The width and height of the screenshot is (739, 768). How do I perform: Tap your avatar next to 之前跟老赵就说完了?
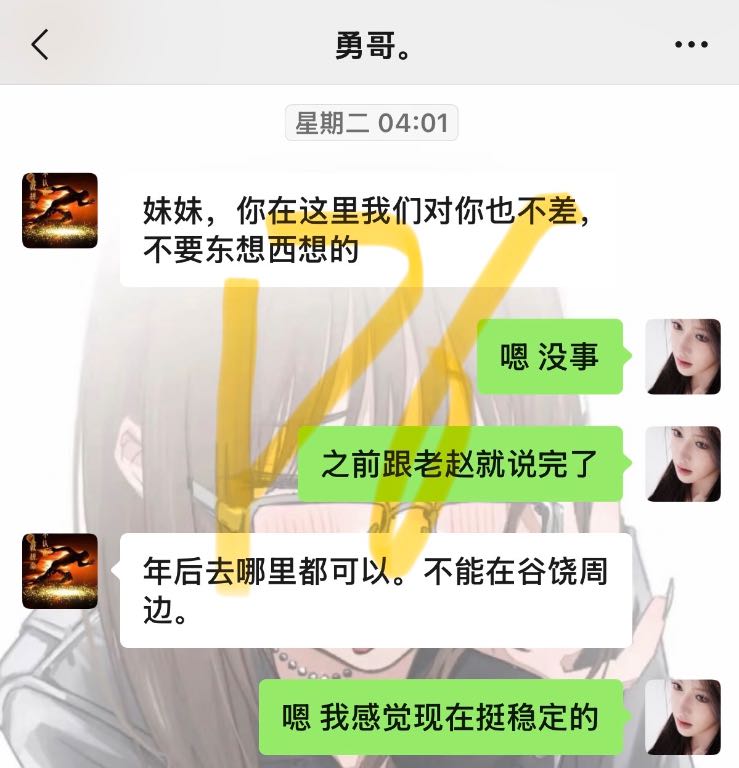(x=683, y=464)
